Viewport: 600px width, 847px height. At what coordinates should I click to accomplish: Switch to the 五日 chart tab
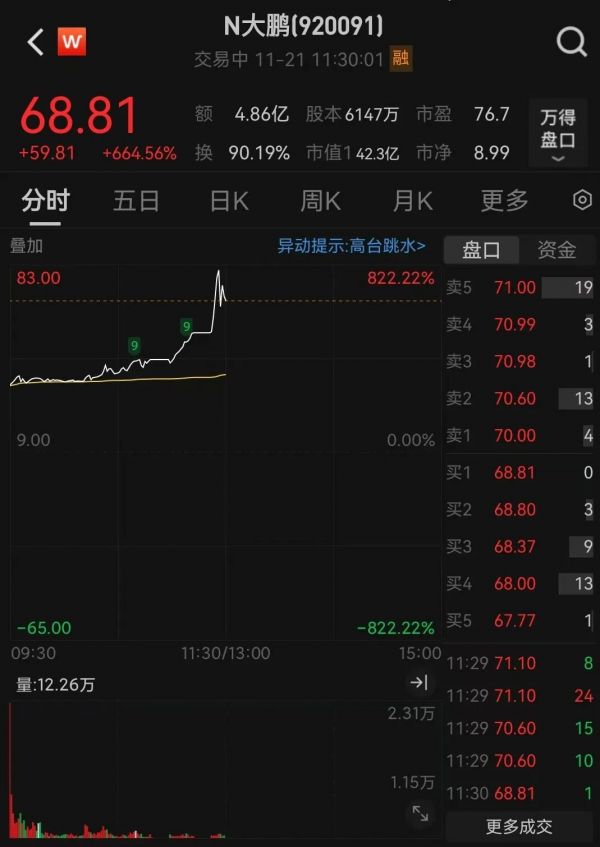[x=136, y=201]
